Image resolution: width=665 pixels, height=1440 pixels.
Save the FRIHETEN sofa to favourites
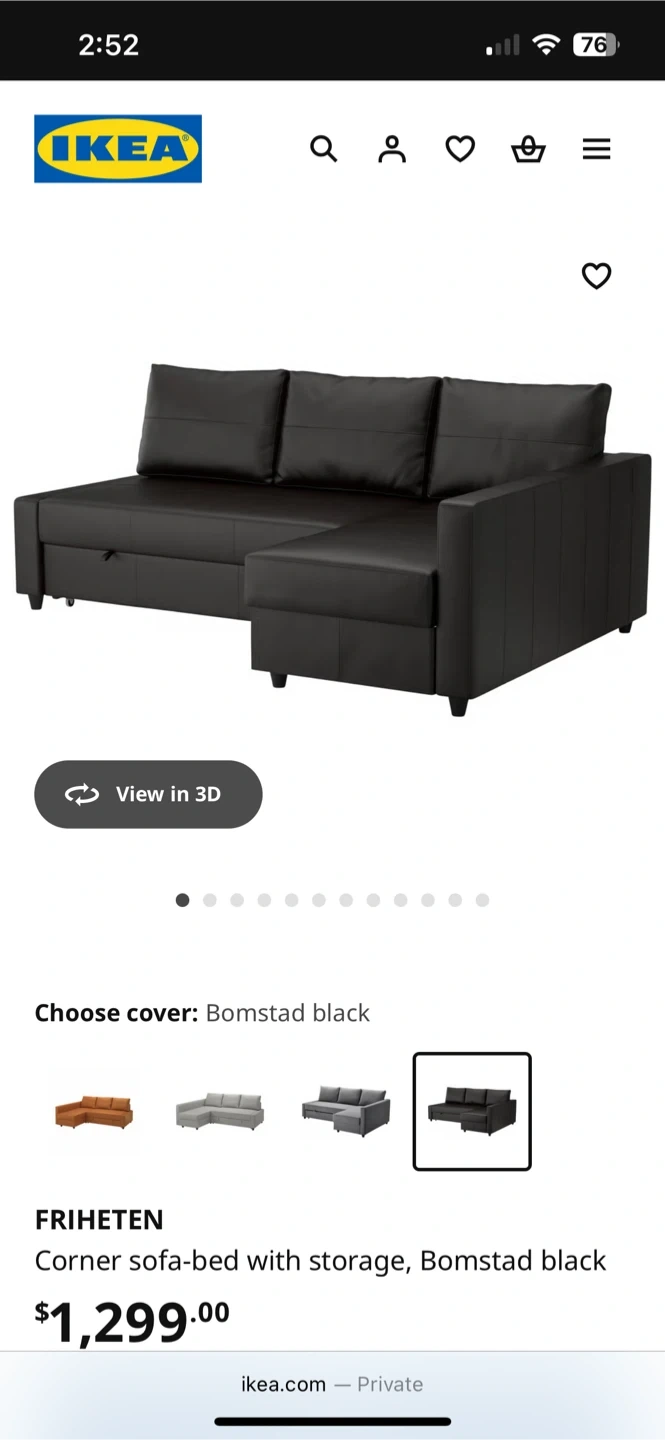[596, 276]
